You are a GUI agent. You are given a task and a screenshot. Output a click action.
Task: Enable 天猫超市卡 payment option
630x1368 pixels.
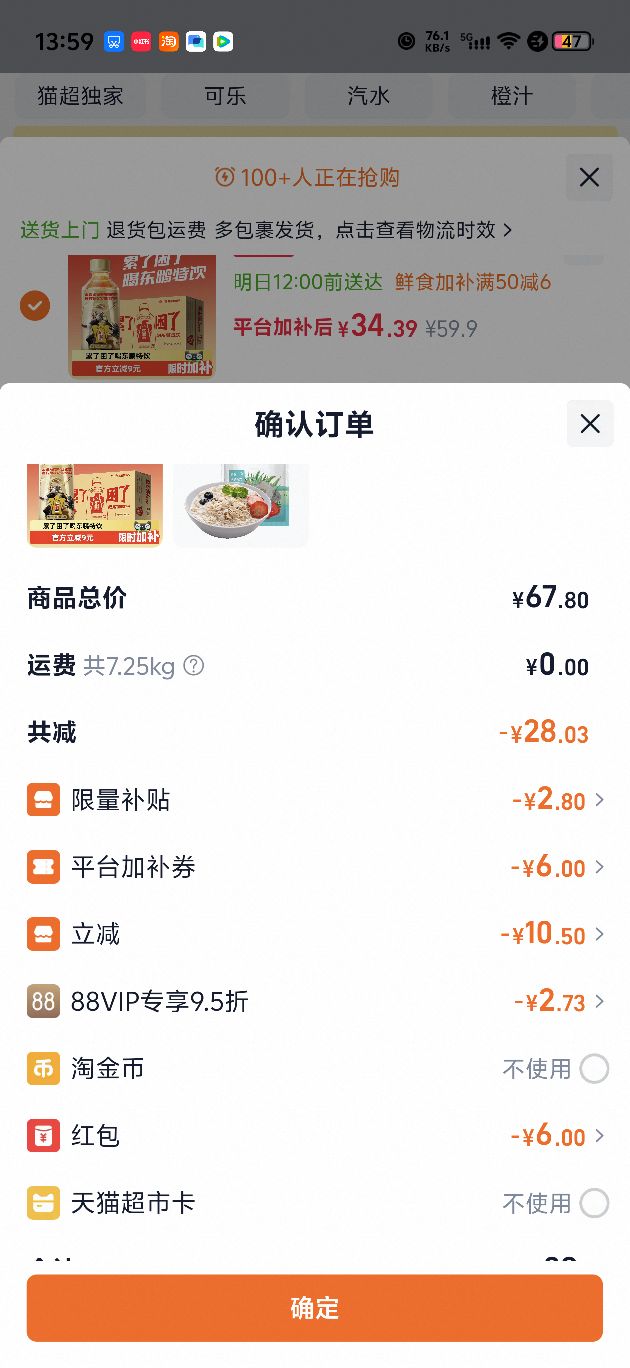(594, 1203)
